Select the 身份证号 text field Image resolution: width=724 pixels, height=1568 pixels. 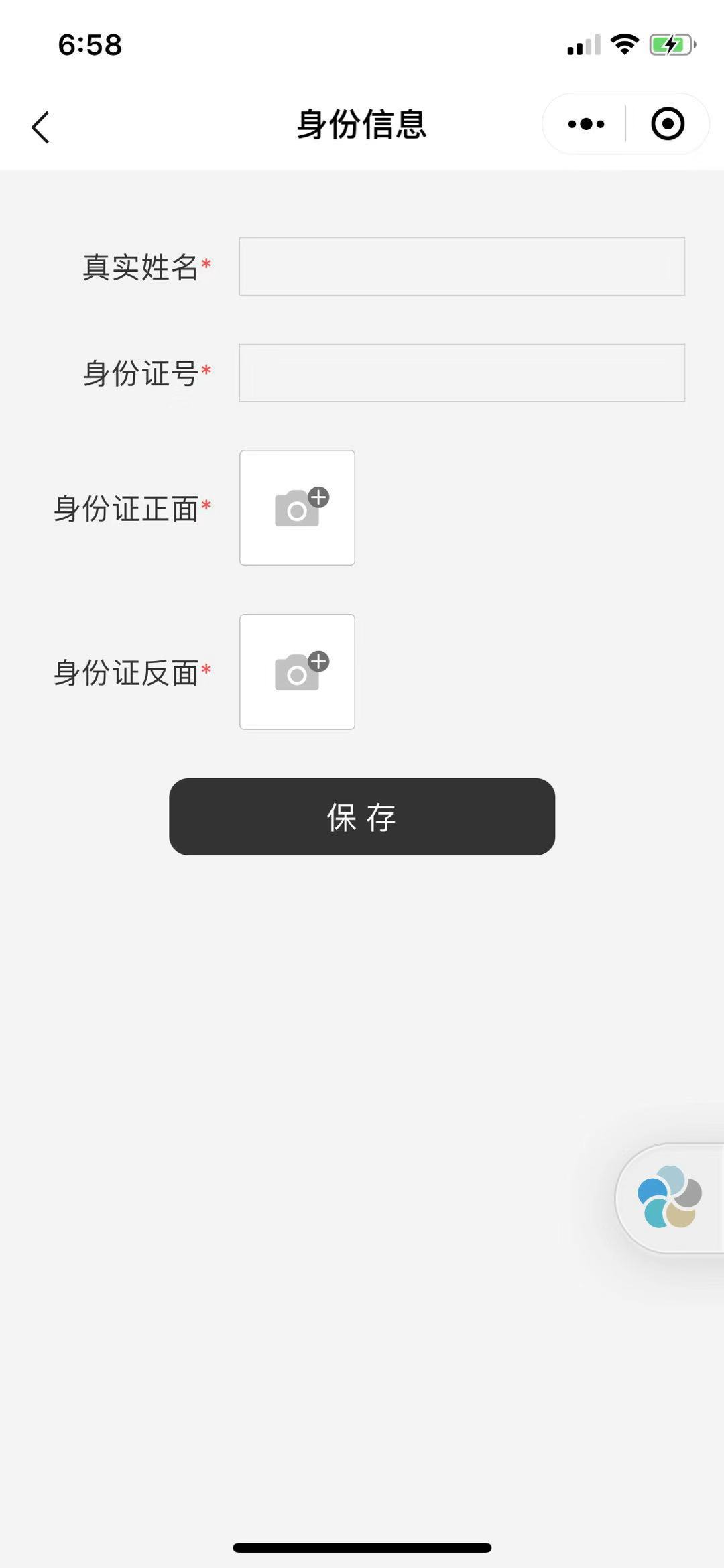462,373
